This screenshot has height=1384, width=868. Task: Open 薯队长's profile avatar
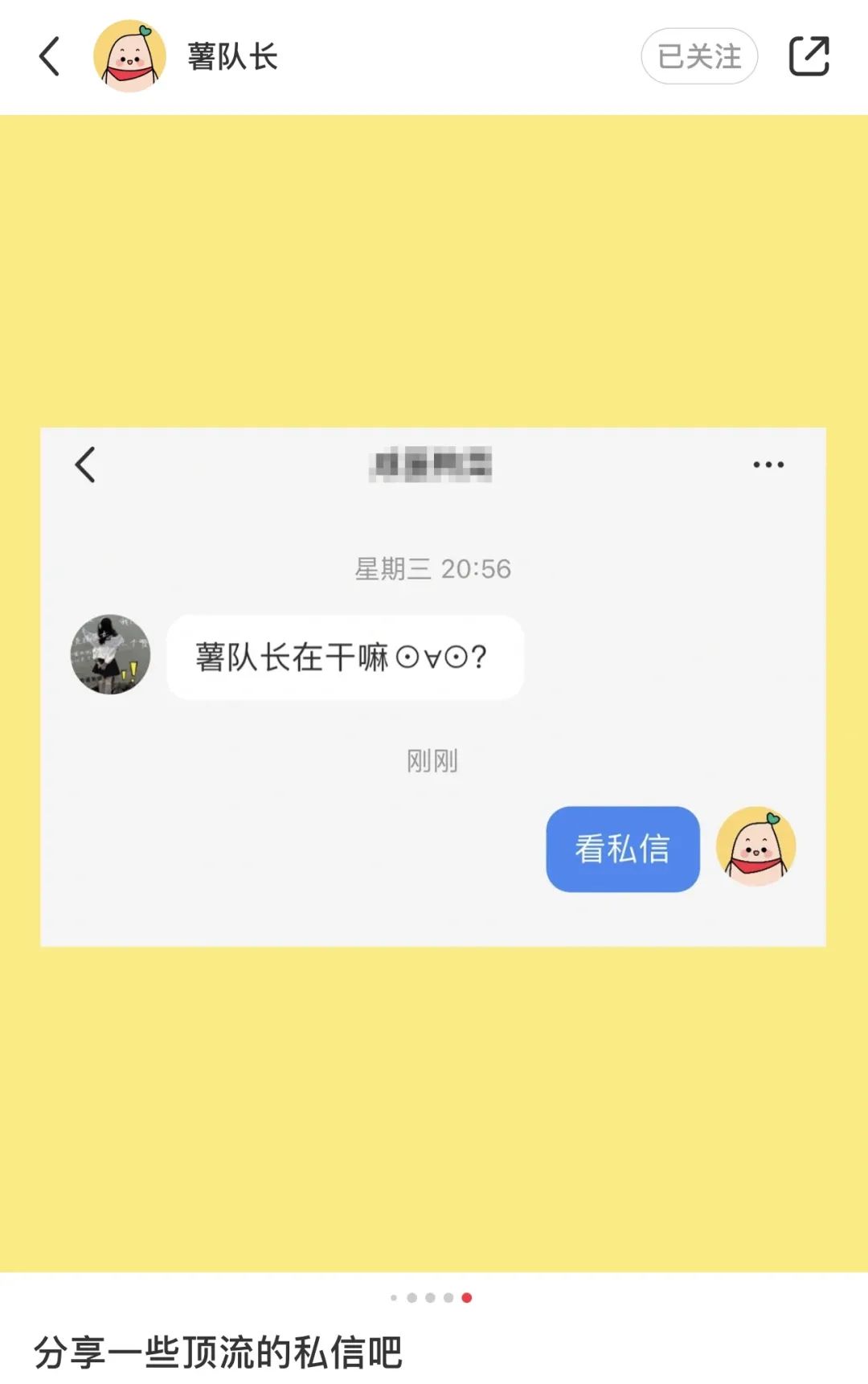point(129,56)
